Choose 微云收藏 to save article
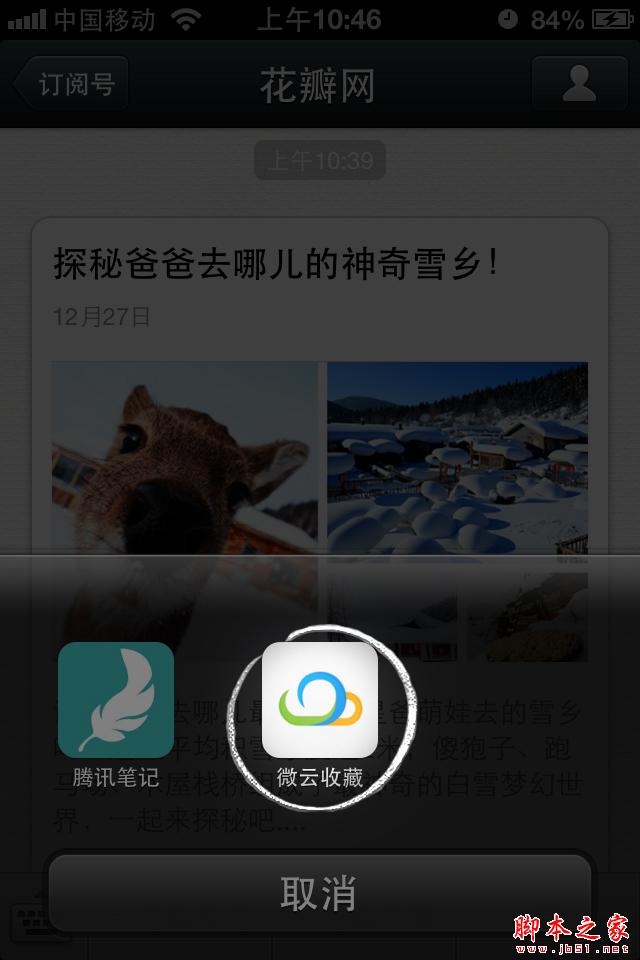The width and height of the screenshot is (640, 960). pos(320,700)
